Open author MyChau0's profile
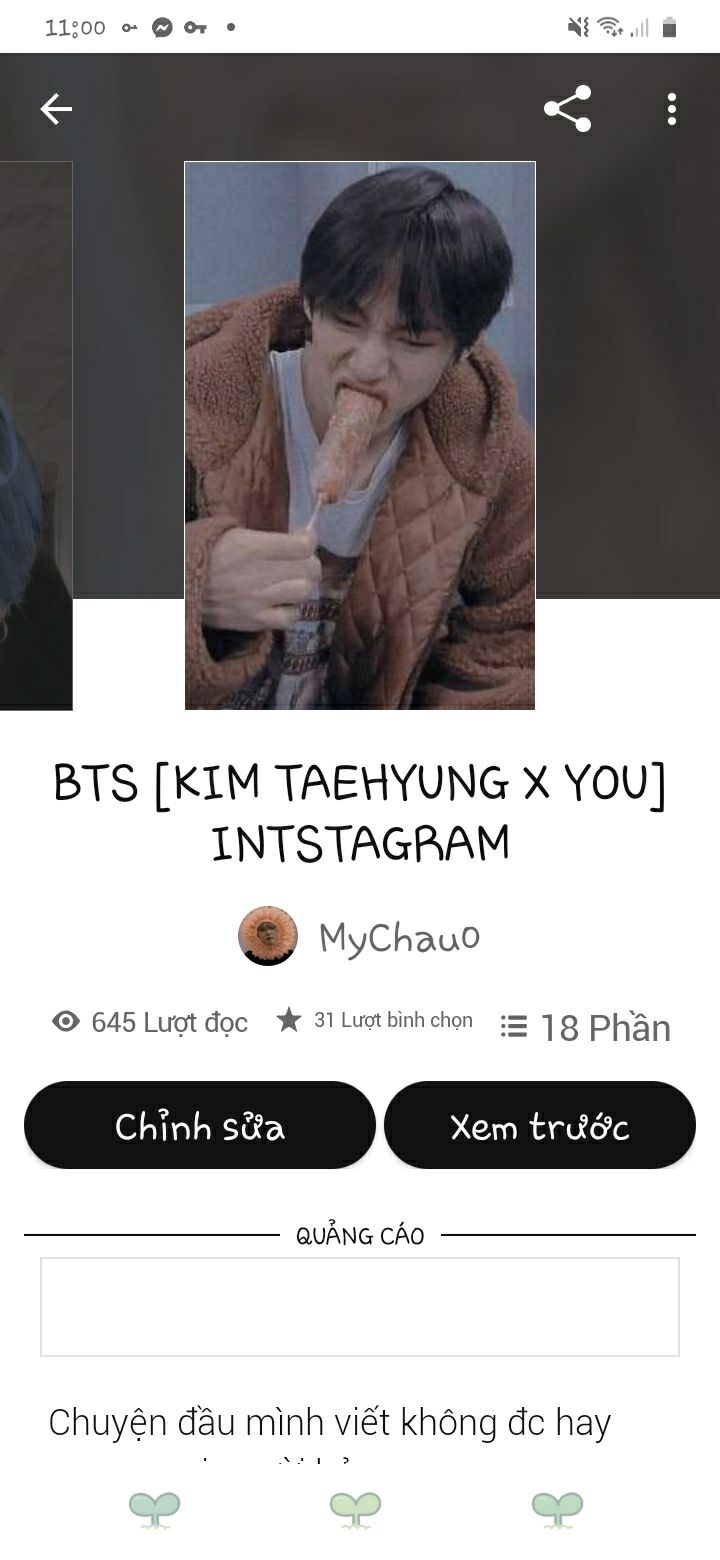Screen dimensions: 720x1560 coord(360,937)
